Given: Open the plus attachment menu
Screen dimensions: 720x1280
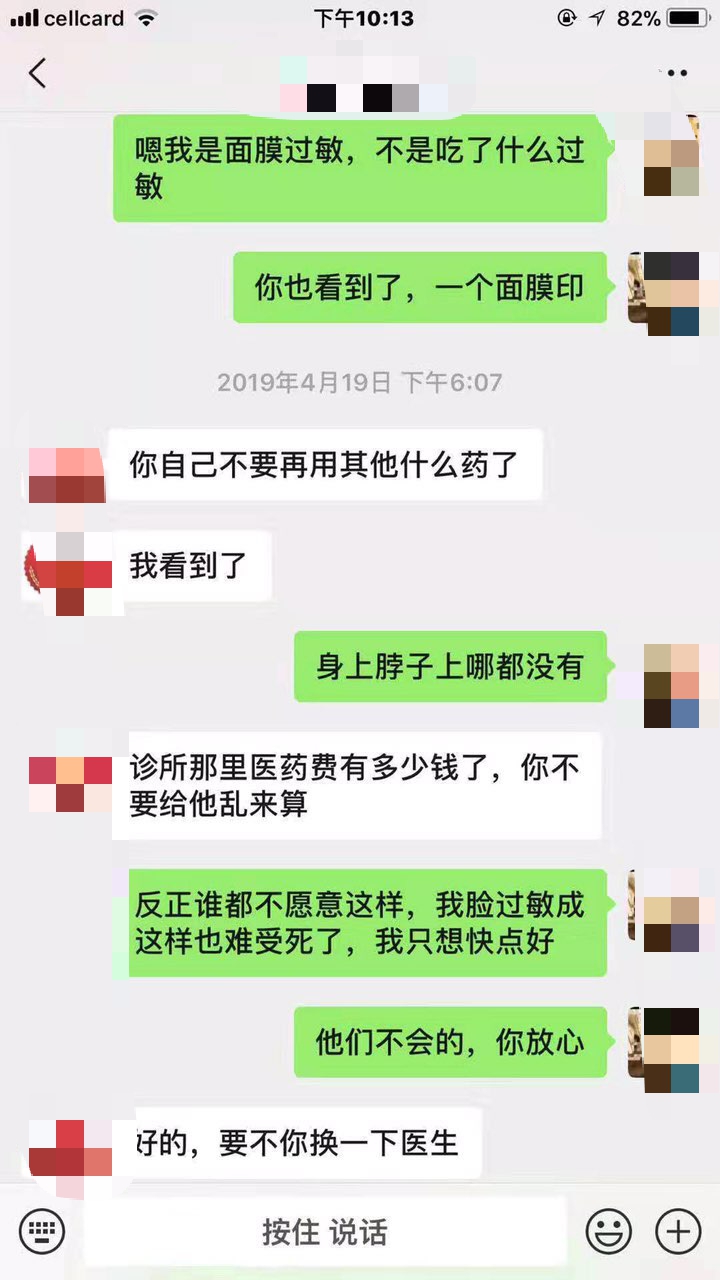Looking at the screenshot, I should [x=677, y=1230].
